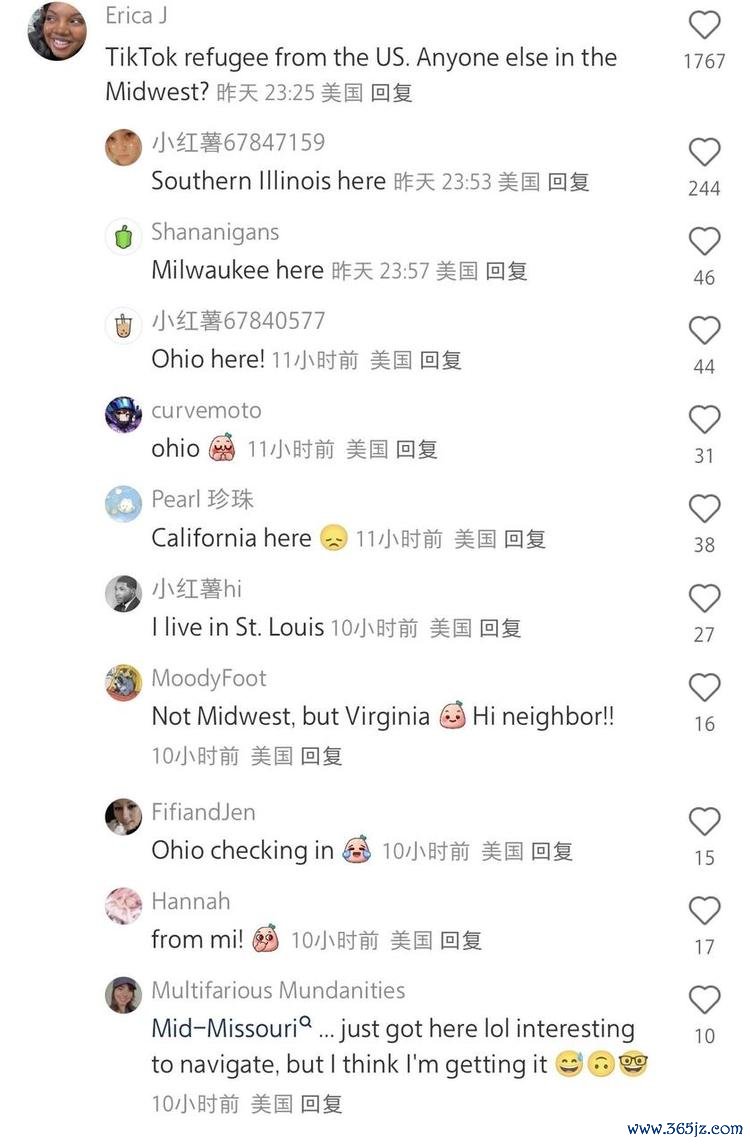Screen dimensions: 750x1144
Task: Like Erica J's TikTok refugee comment
Action: [x=705, y=25]
